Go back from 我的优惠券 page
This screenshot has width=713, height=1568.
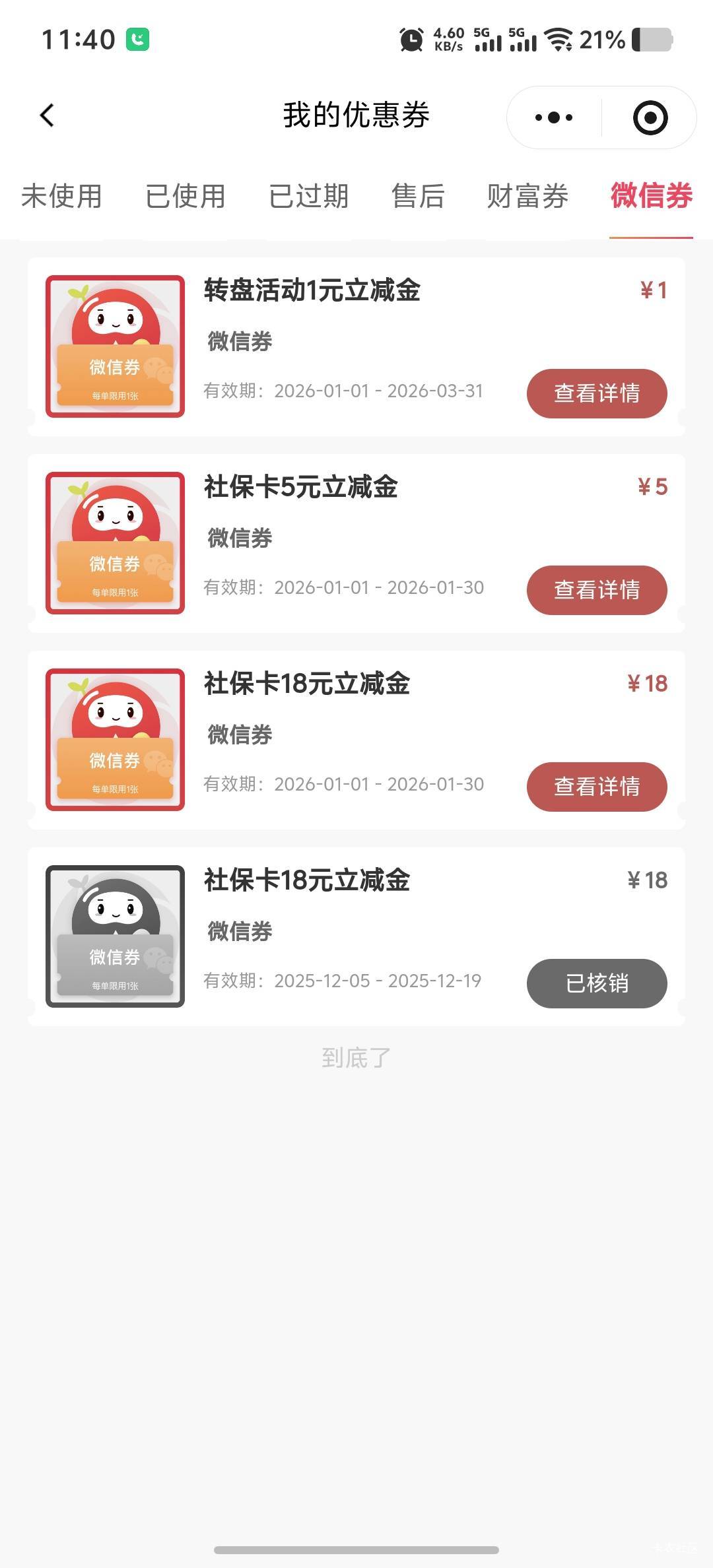coord(47,115)
